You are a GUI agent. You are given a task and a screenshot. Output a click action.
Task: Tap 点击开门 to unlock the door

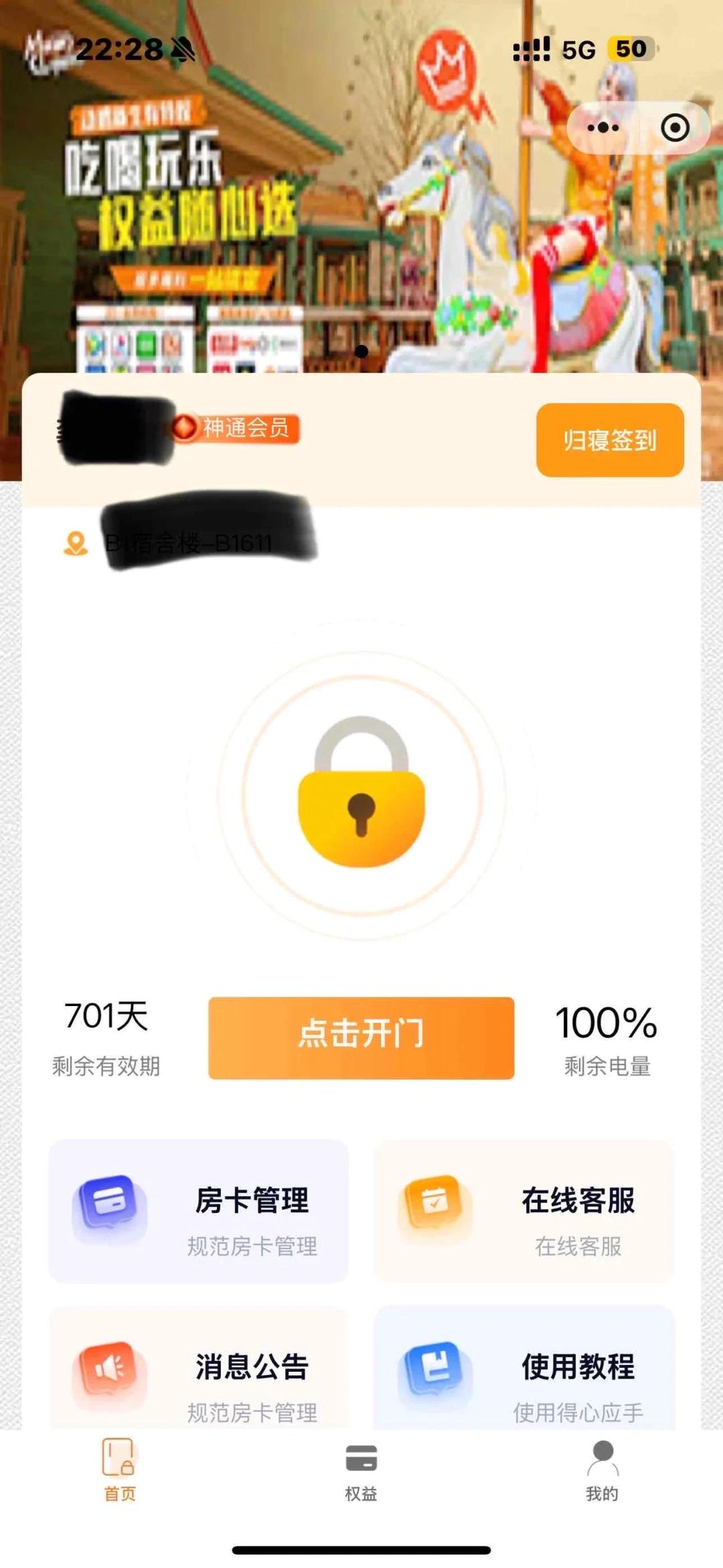point(361,1038)
